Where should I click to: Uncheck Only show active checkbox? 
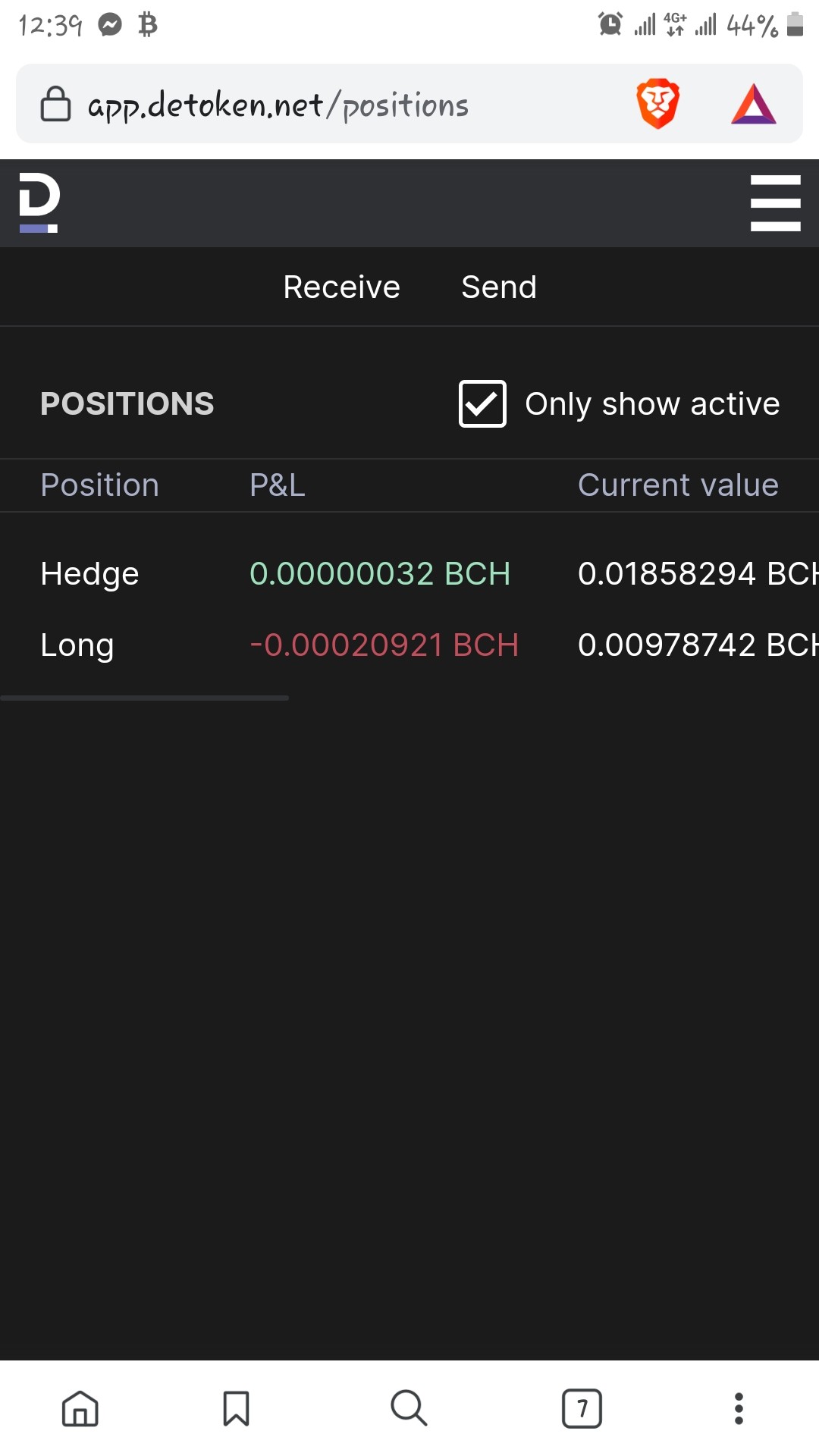pyautogui.click(x=482, y=403)
